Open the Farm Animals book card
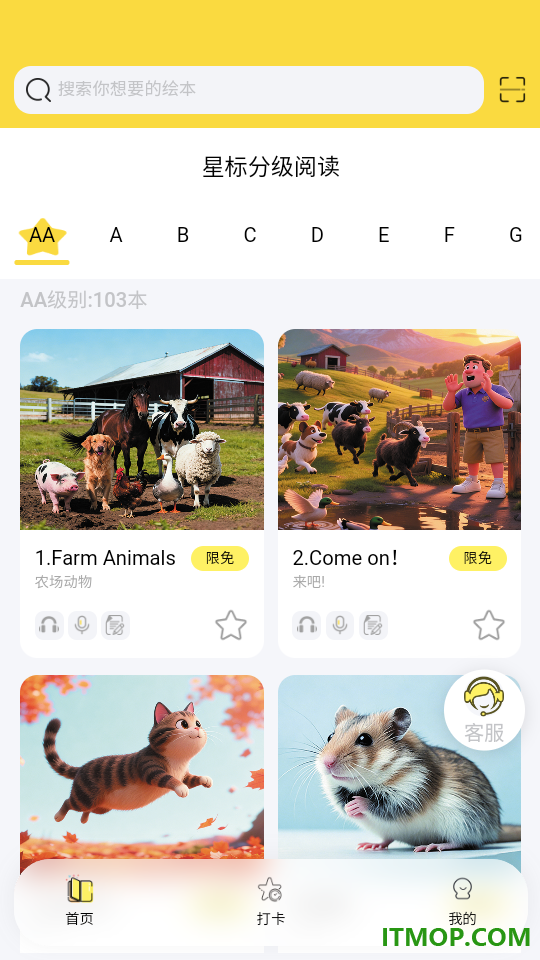 point(142,493)
